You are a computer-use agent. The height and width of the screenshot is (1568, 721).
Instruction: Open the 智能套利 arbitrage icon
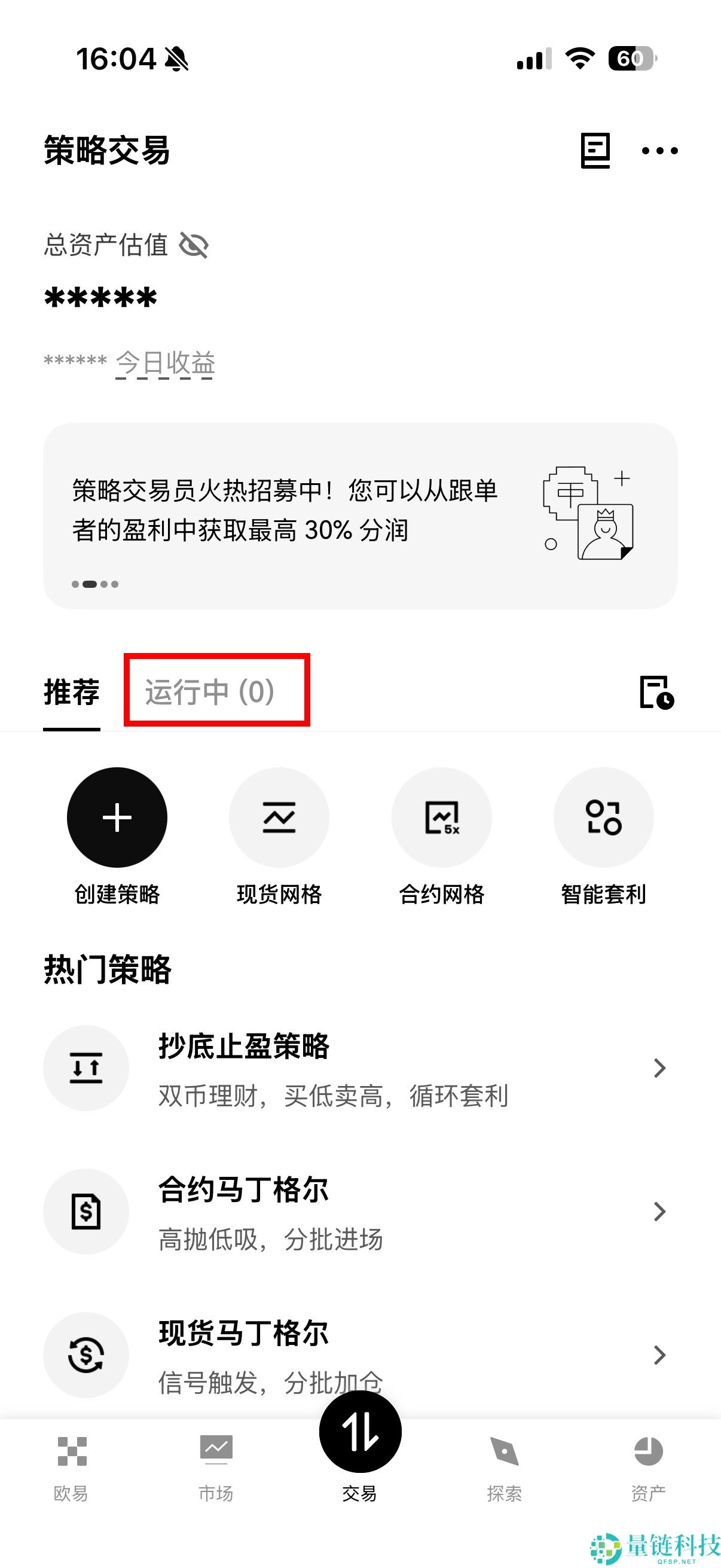pyautogui.click(x=603, y=817)
